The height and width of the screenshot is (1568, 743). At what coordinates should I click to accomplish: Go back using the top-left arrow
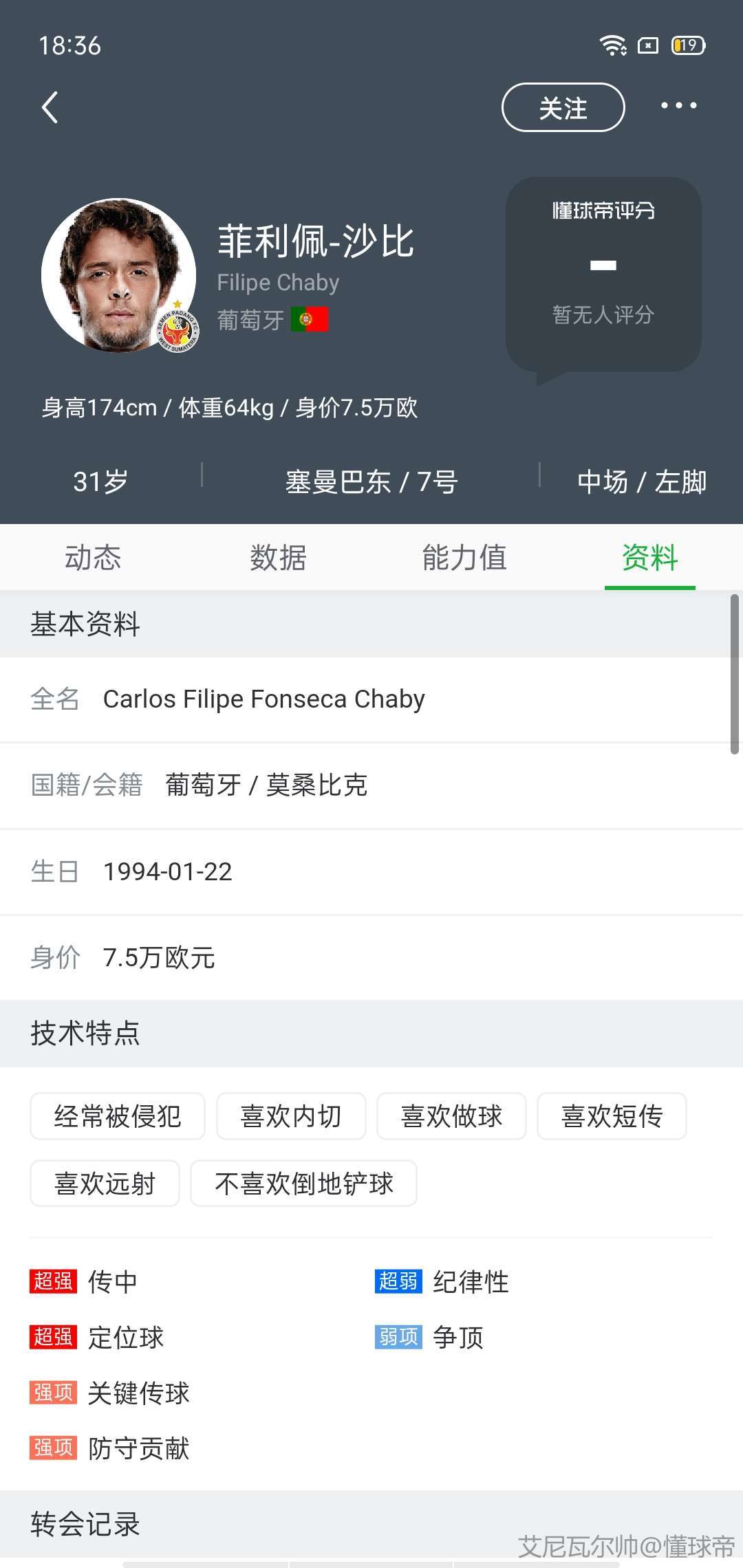(x=50, y=107)
